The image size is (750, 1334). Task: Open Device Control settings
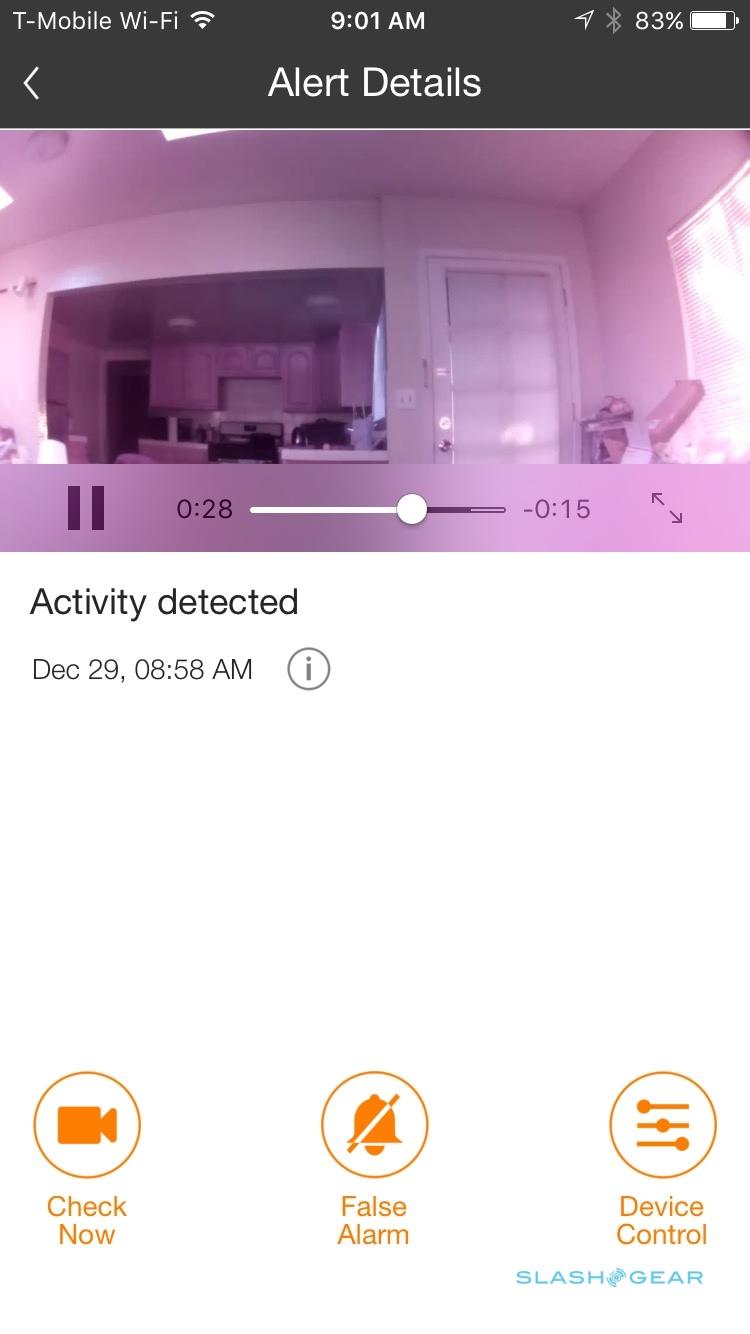pos(662,1126)
